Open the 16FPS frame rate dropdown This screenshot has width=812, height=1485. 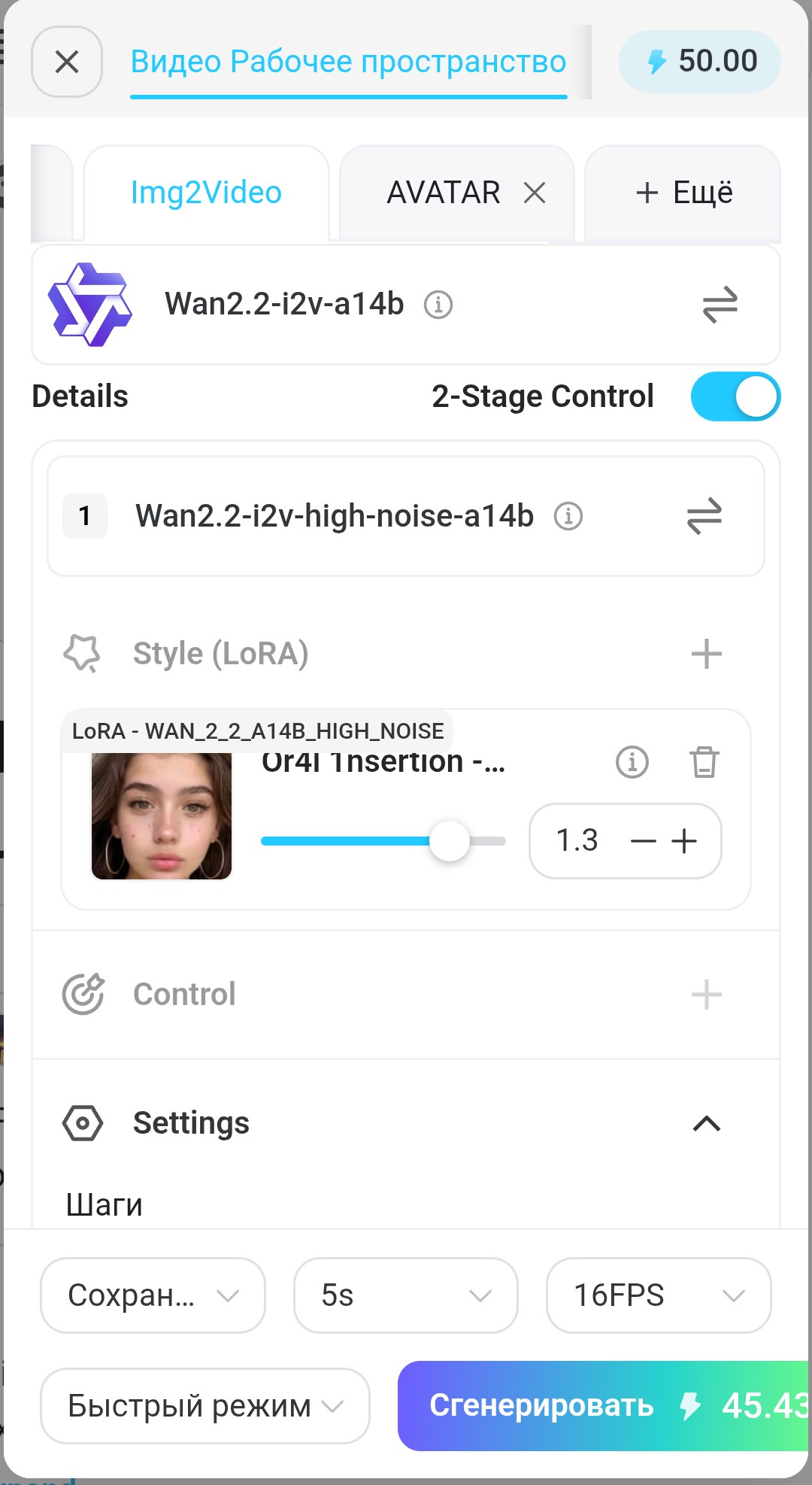point(658,1295)
